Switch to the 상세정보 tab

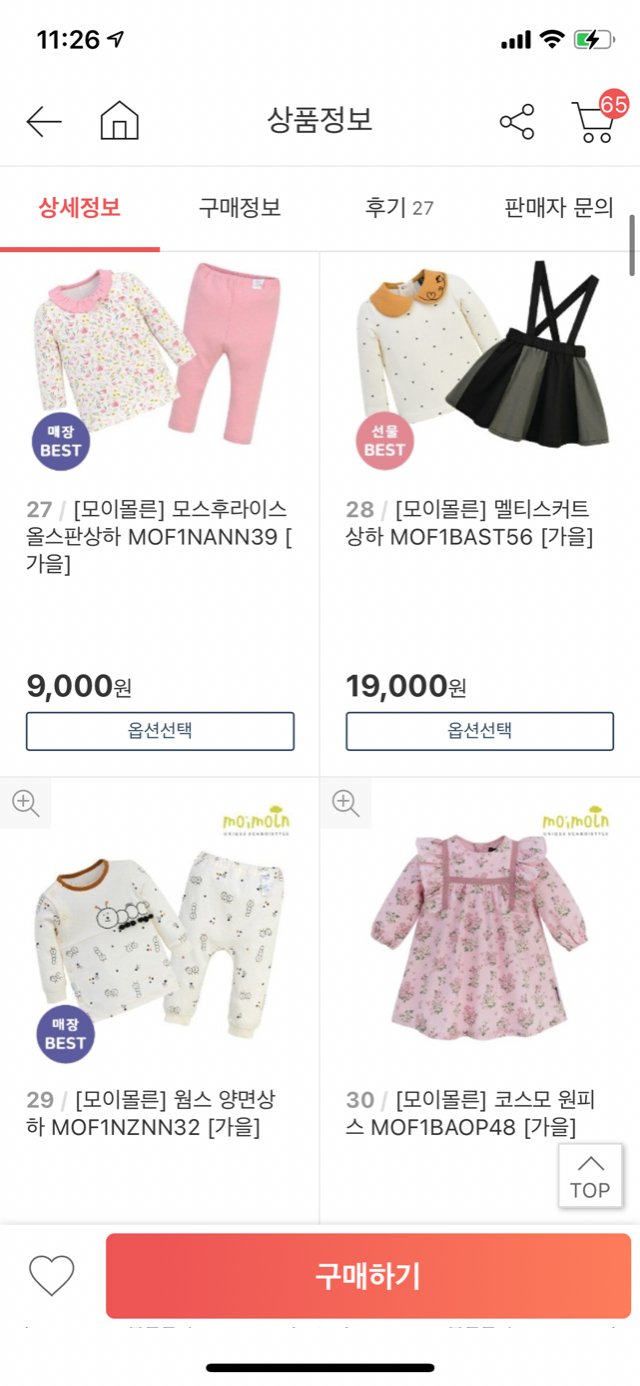tap(80, 208)
